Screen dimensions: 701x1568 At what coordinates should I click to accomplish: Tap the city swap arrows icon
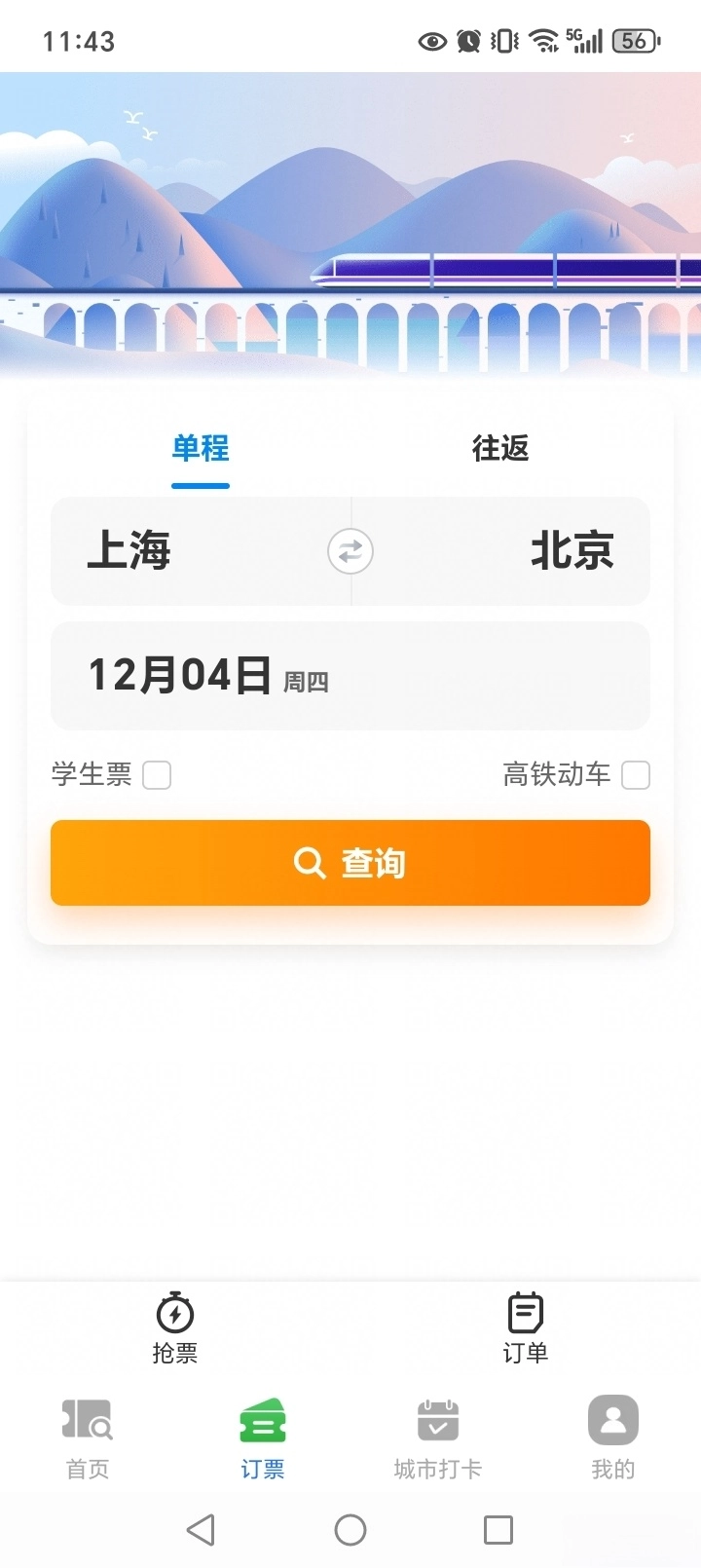point(350,551)
